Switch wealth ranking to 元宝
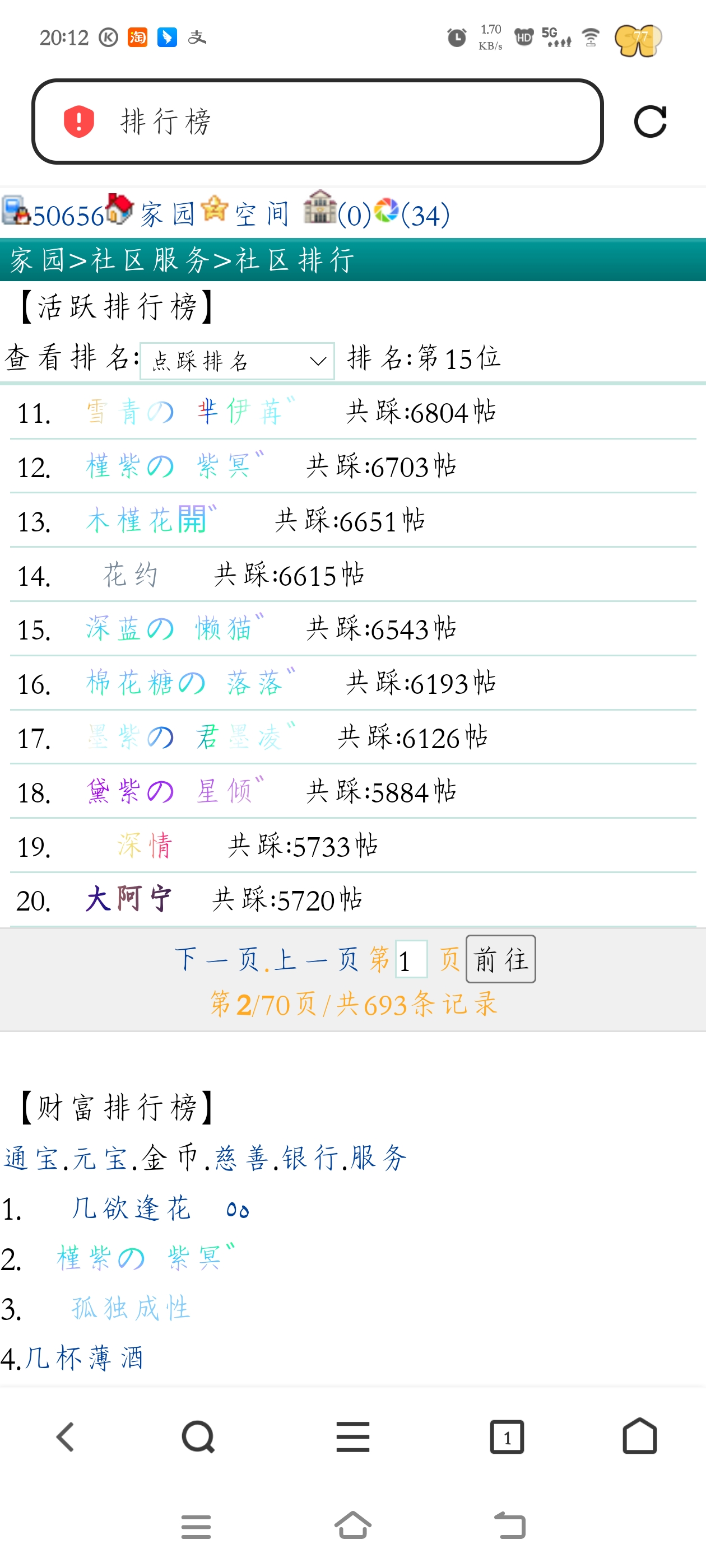The height and width of the screenshot is (1568, 706). point(100,1157)
